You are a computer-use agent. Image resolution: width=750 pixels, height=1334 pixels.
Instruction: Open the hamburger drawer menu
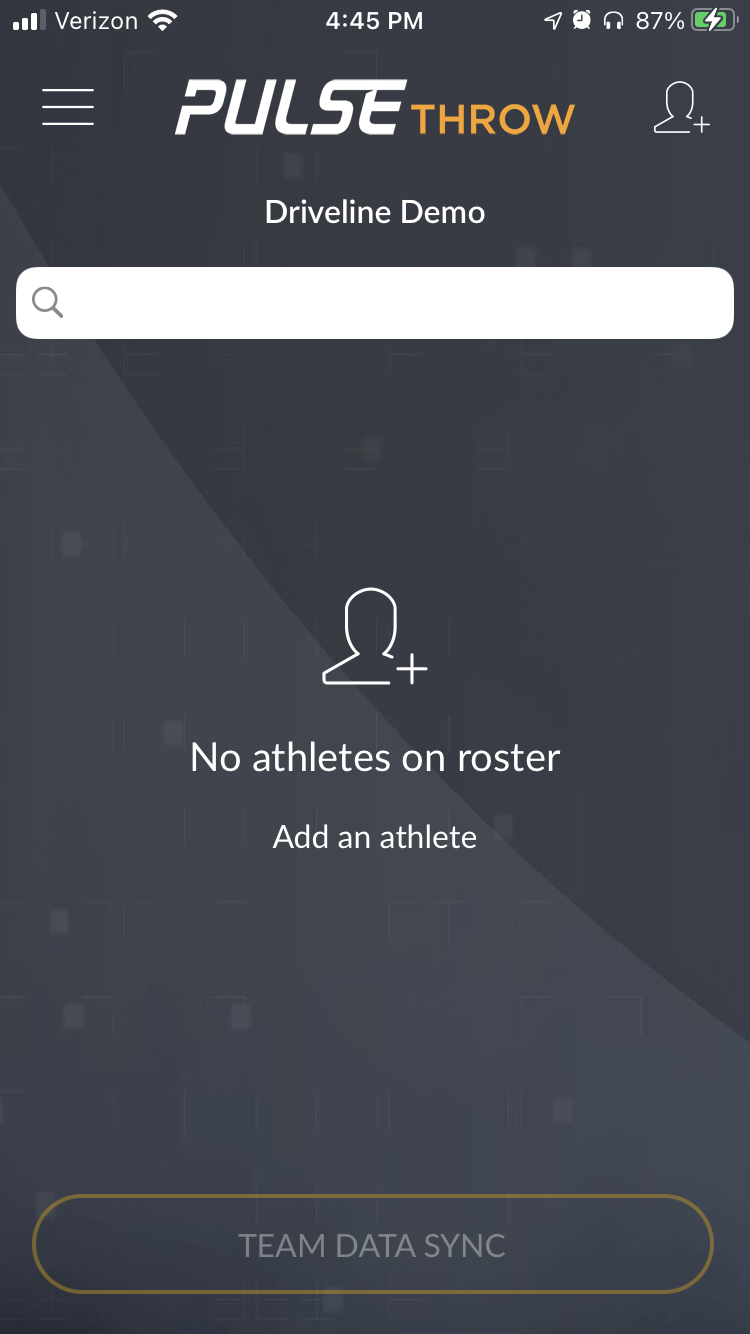tap(68, 107)
